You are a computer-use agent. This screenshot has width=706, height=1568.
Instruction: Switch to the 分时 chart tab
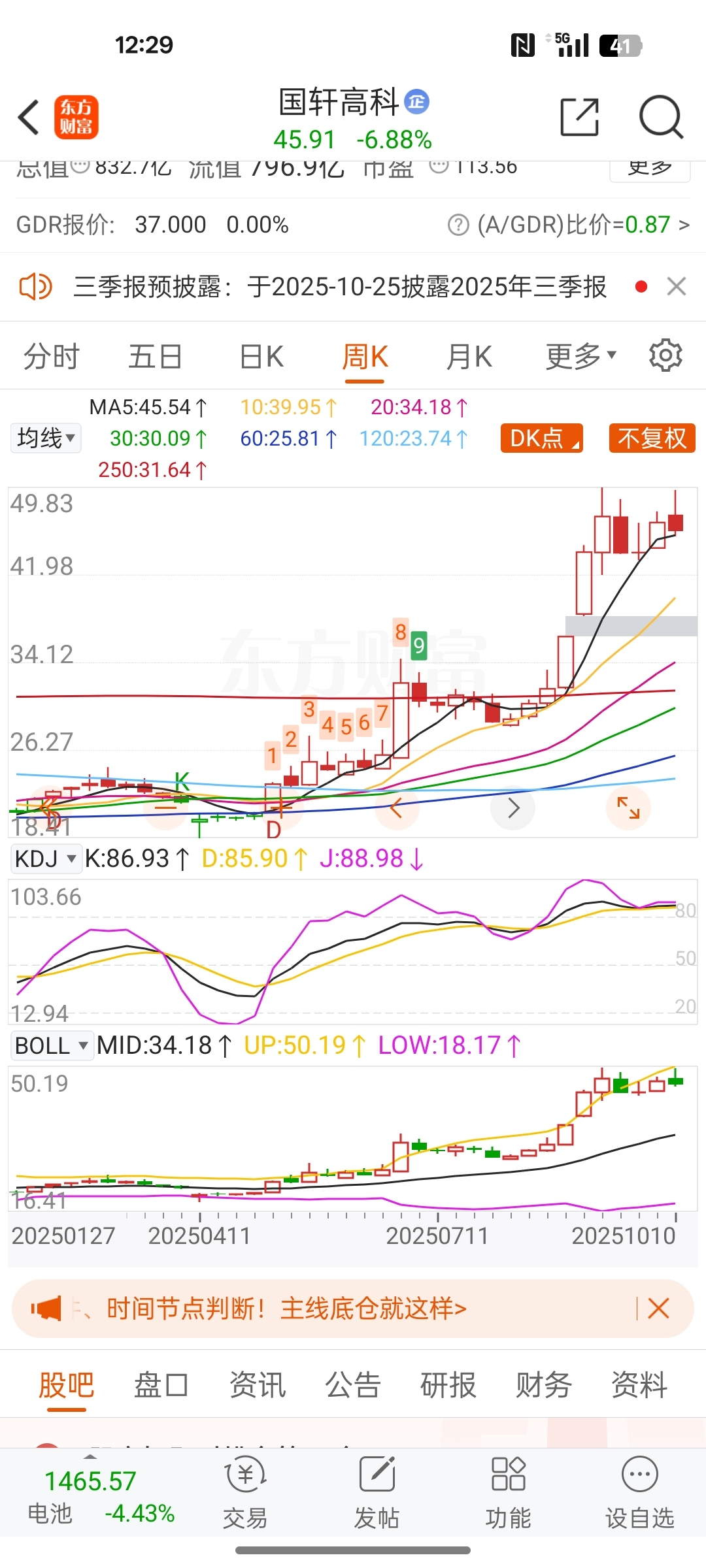tap(52, 357)
